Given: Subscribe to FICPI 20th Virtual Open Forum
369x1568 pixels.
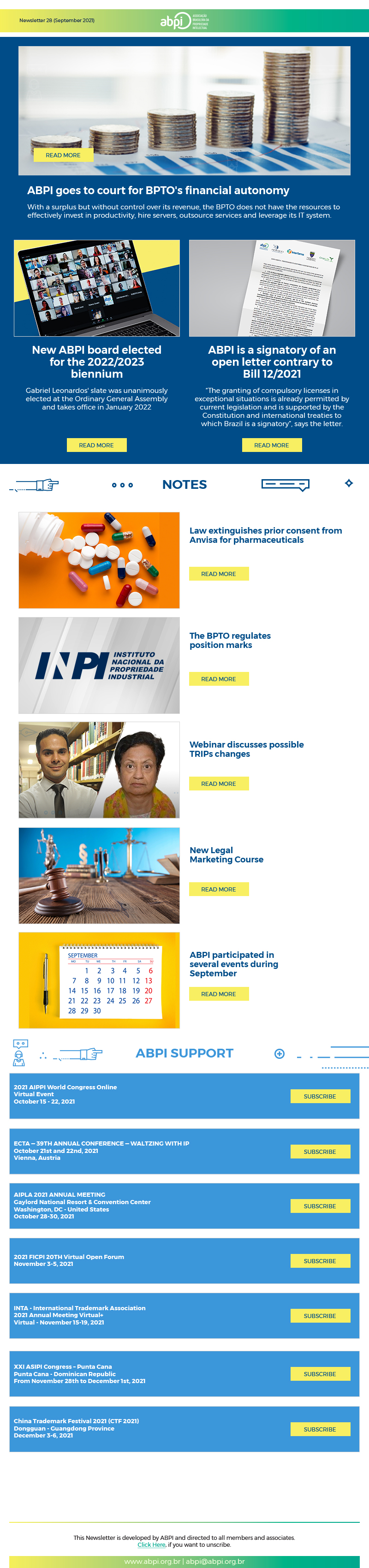Looking at the screenshot, I should click(320, 1261).
